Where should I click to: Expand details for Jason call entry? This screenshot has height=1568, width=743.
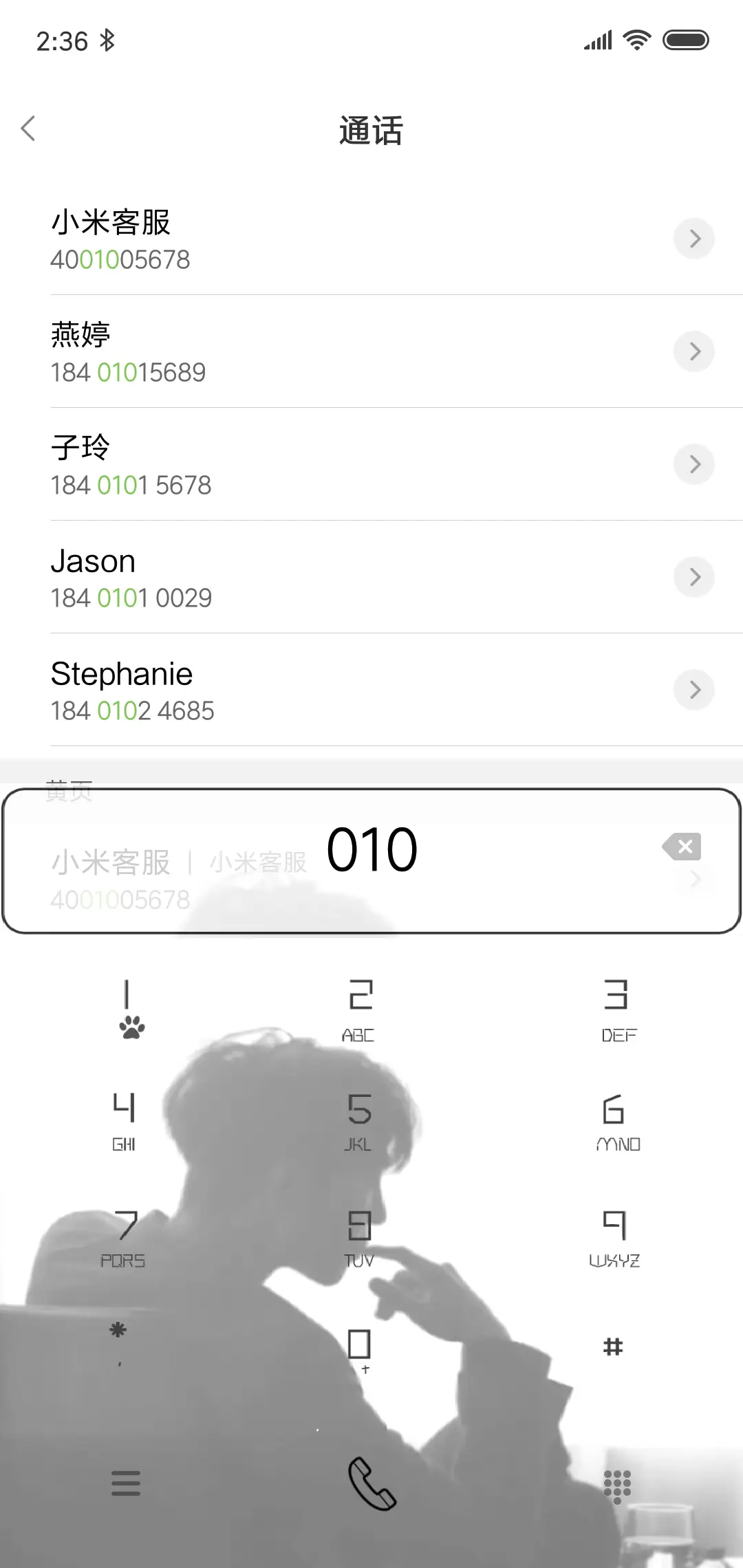[x=694, y=577]
